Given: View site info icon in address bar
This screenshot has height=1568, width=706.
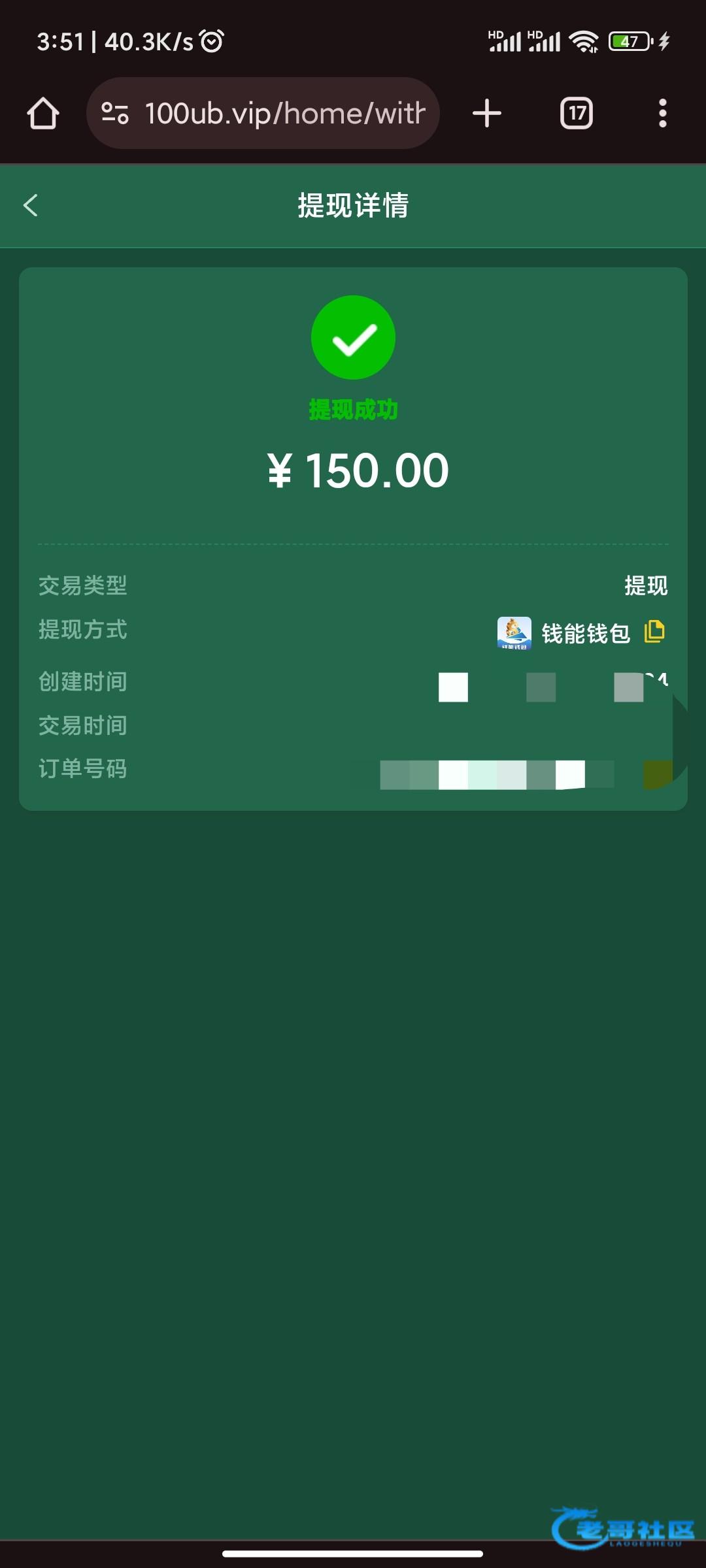Looking at the screenshot, I should coord(115,114).
